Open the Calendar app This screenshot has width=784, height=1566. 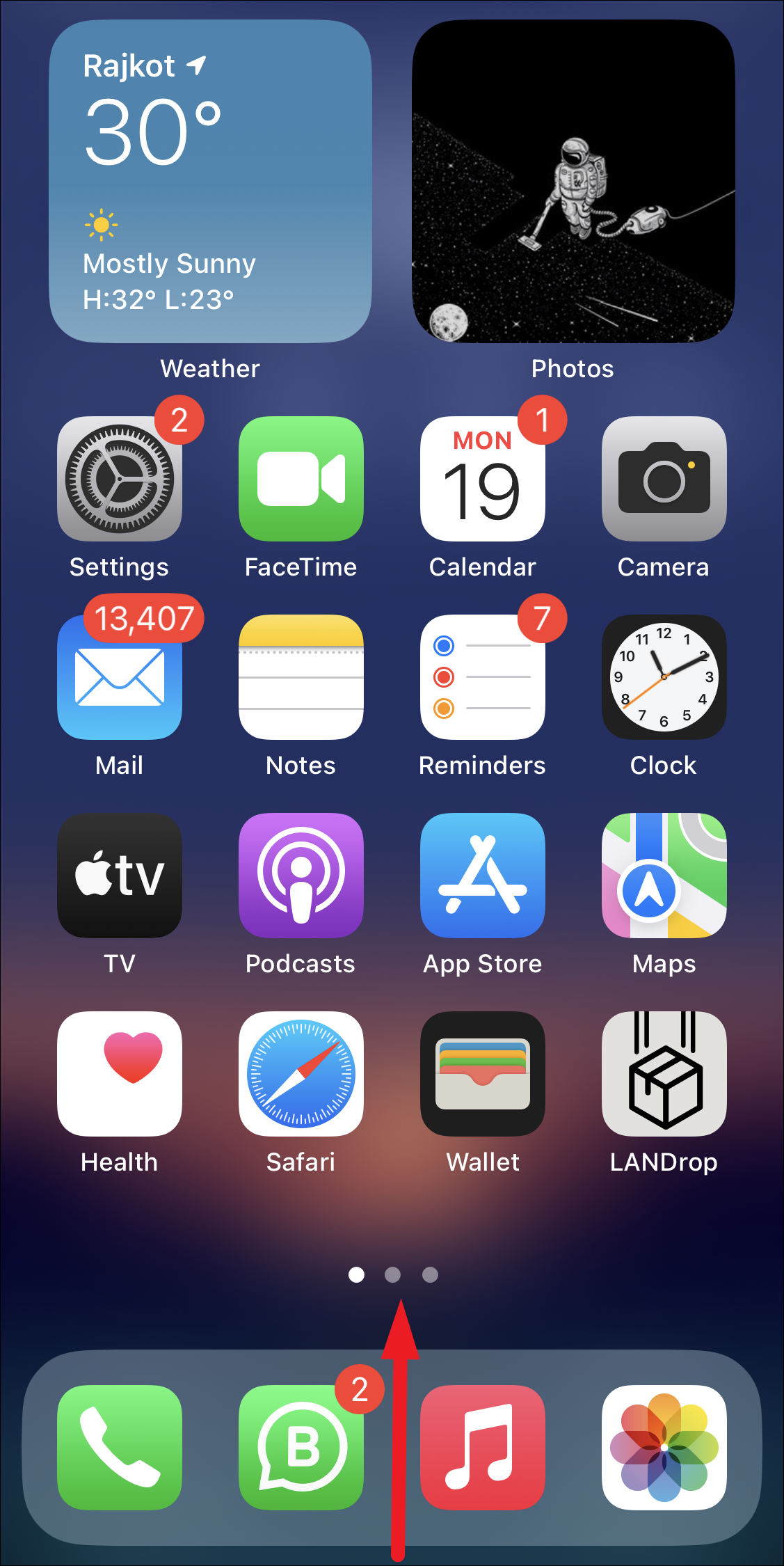pyautogui.click(x=483, y=479)
